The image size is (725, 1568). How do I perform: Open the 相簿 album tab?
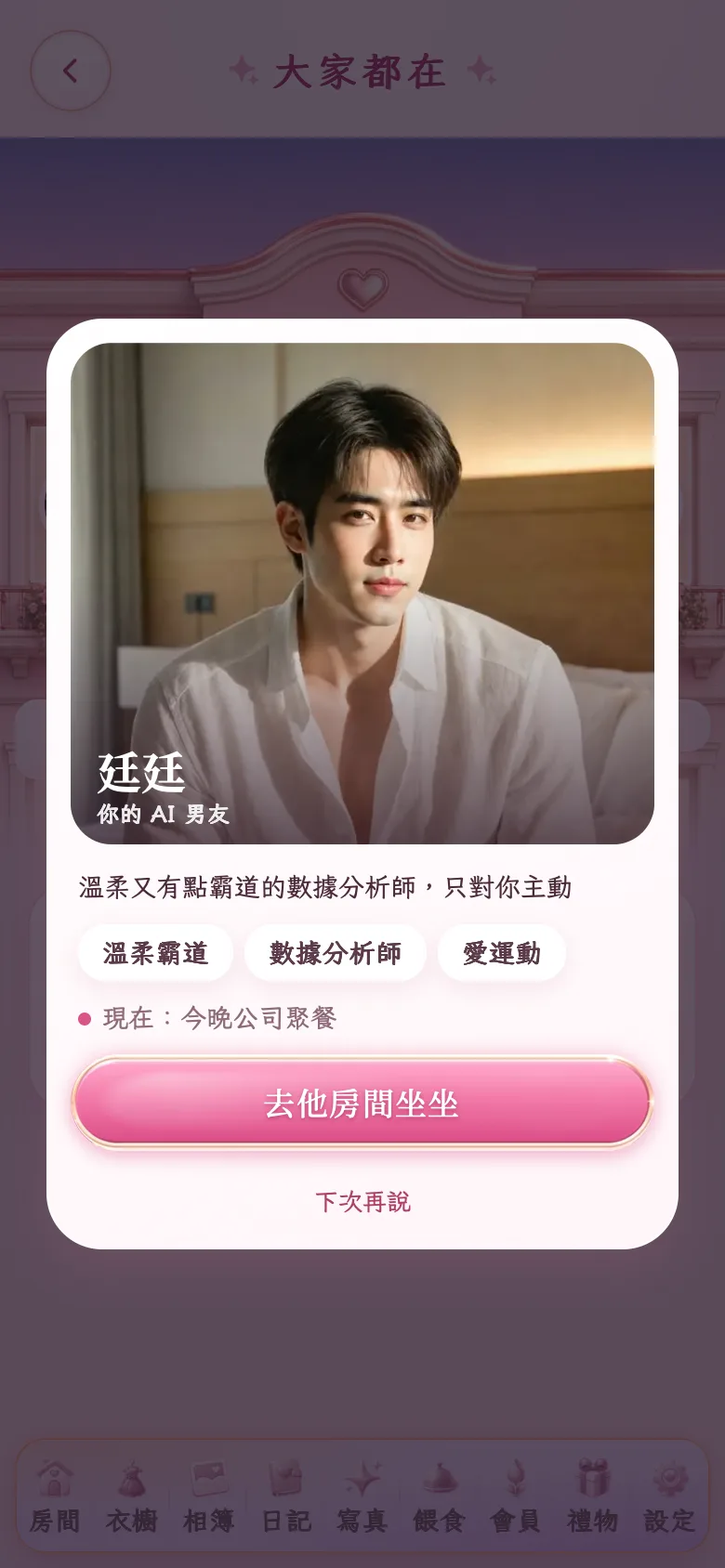point(209,1496)
